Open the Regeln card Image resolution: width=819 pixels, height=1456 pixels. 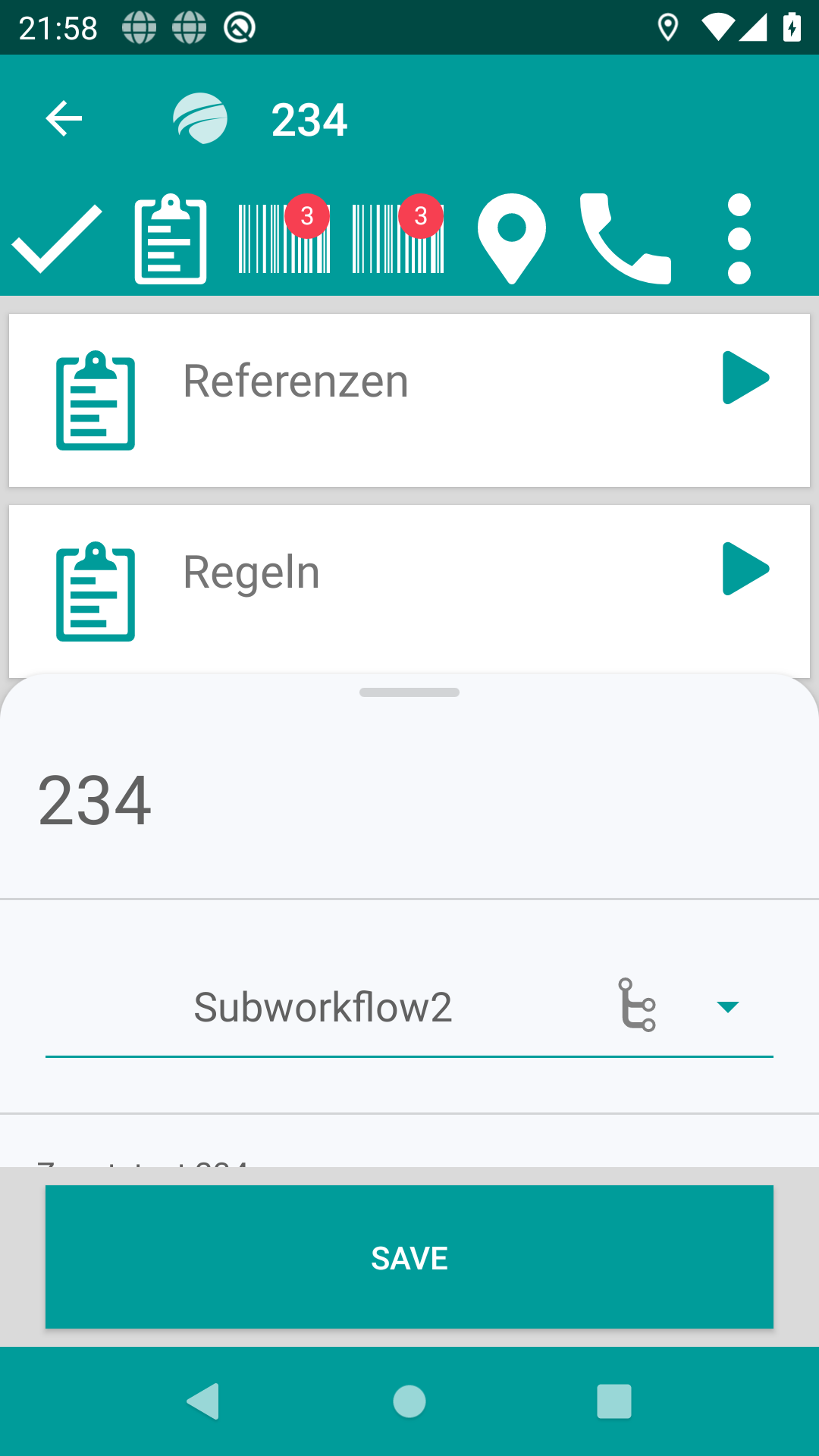click(x=409, y=591)
